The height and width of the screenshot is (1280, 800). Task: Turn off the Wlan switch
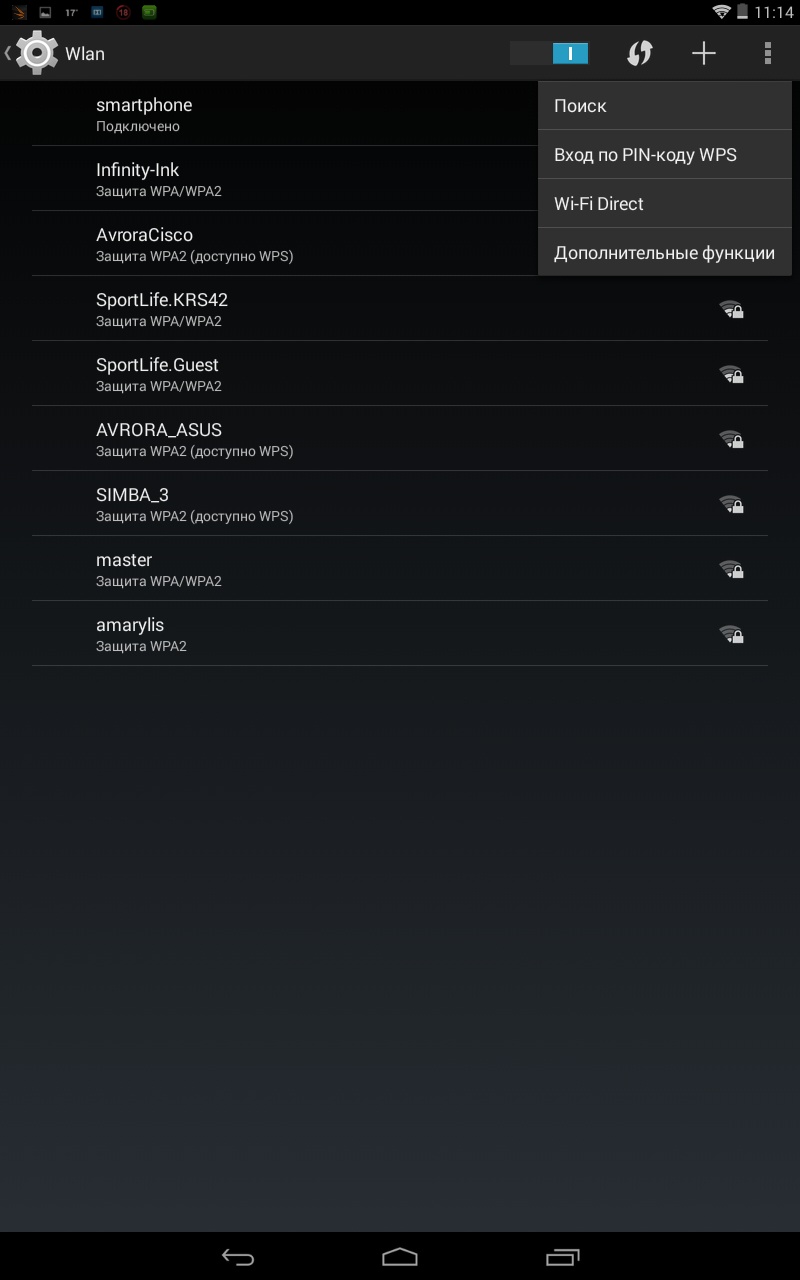click(x=550, y=54)
